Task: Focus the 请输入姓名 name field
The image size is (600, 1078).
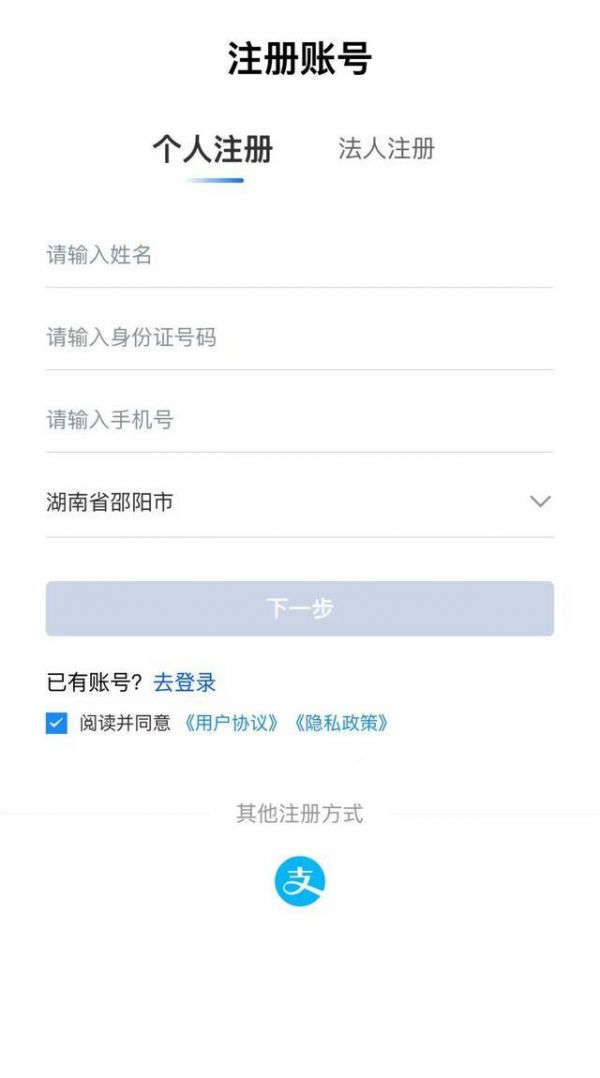Action: (299, 255)
